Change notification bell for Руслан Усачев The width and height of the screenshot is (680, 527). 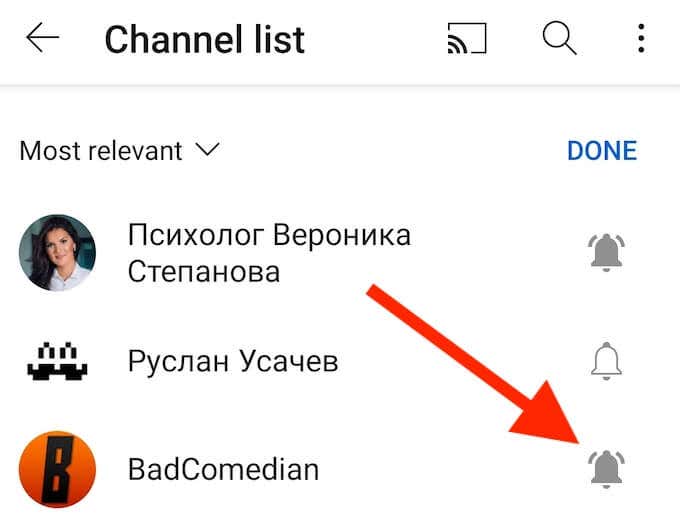pos(606,360)
